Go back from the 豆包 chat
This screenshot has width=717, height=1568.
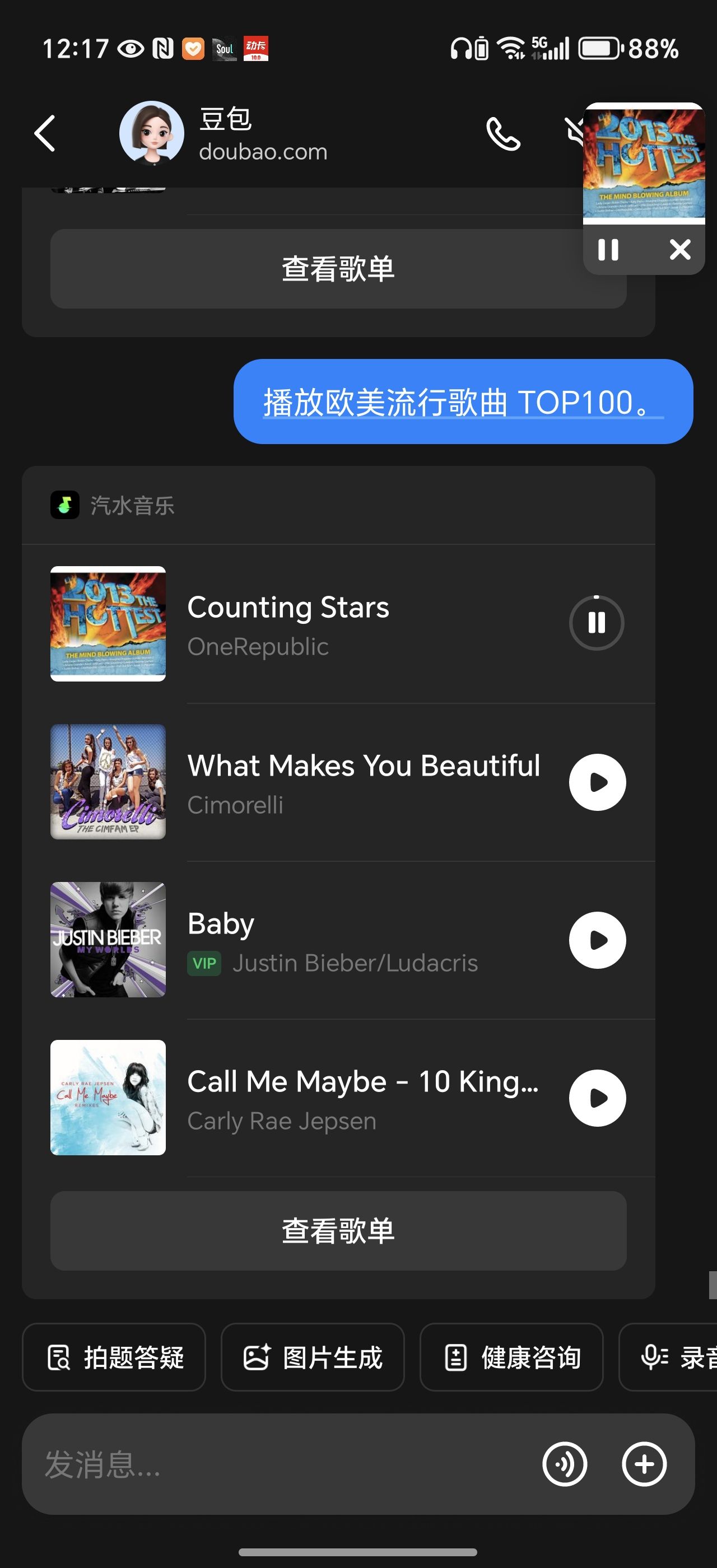coord(45,133)
